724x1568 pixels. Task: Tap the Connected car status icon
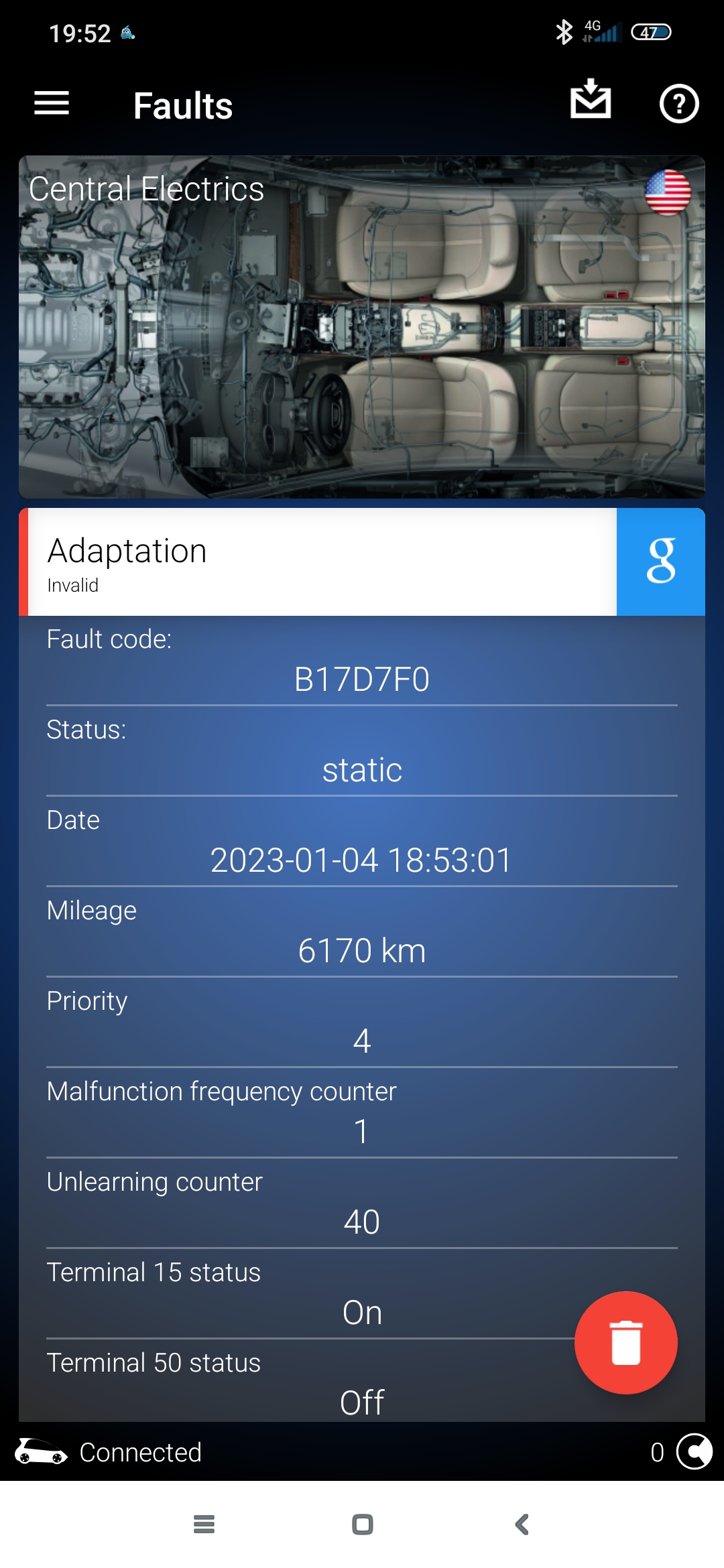(x=42, y=1452)
